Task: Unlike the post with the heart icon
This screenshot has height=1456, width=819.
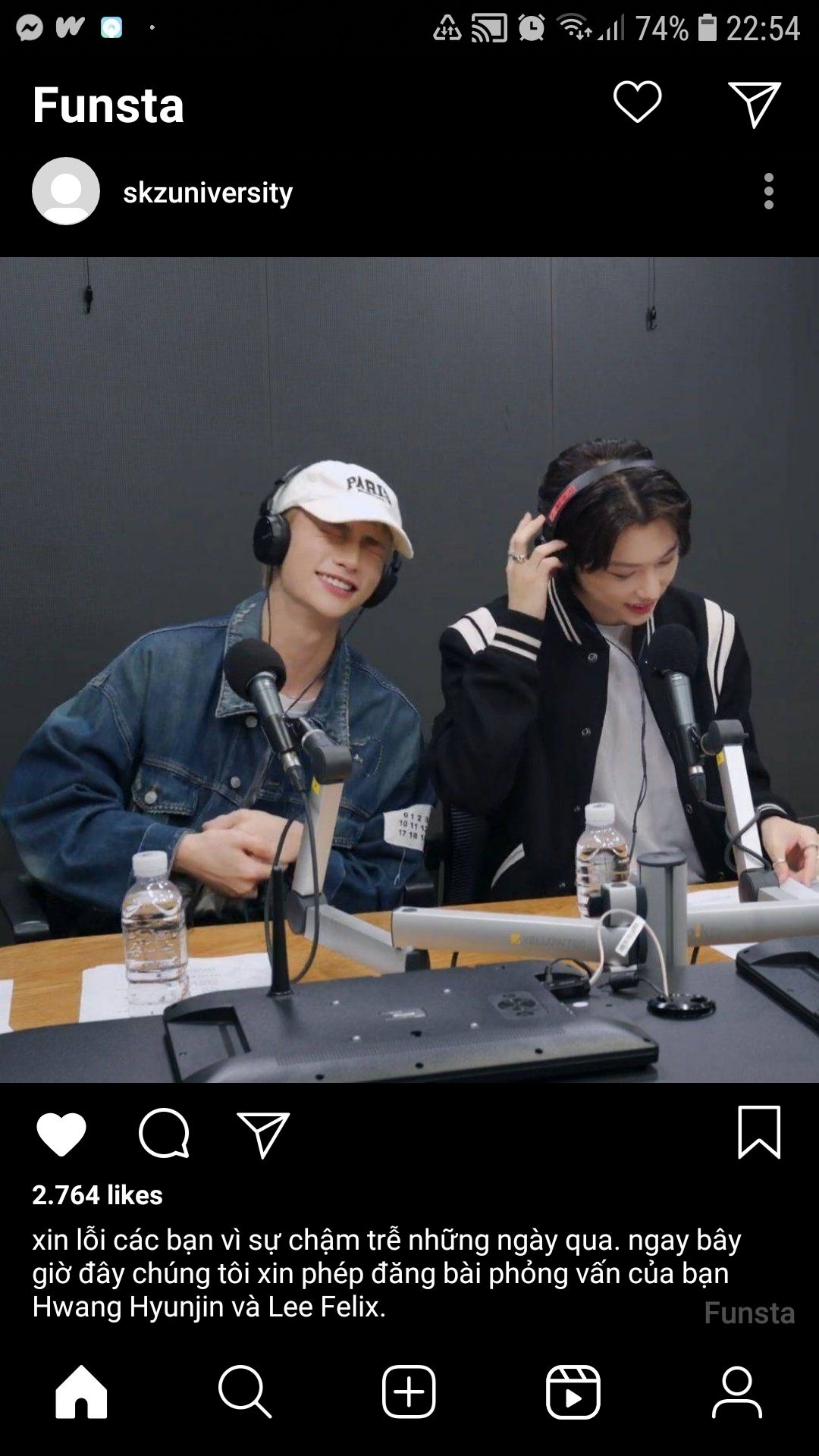Action: tap(61, 1134)
